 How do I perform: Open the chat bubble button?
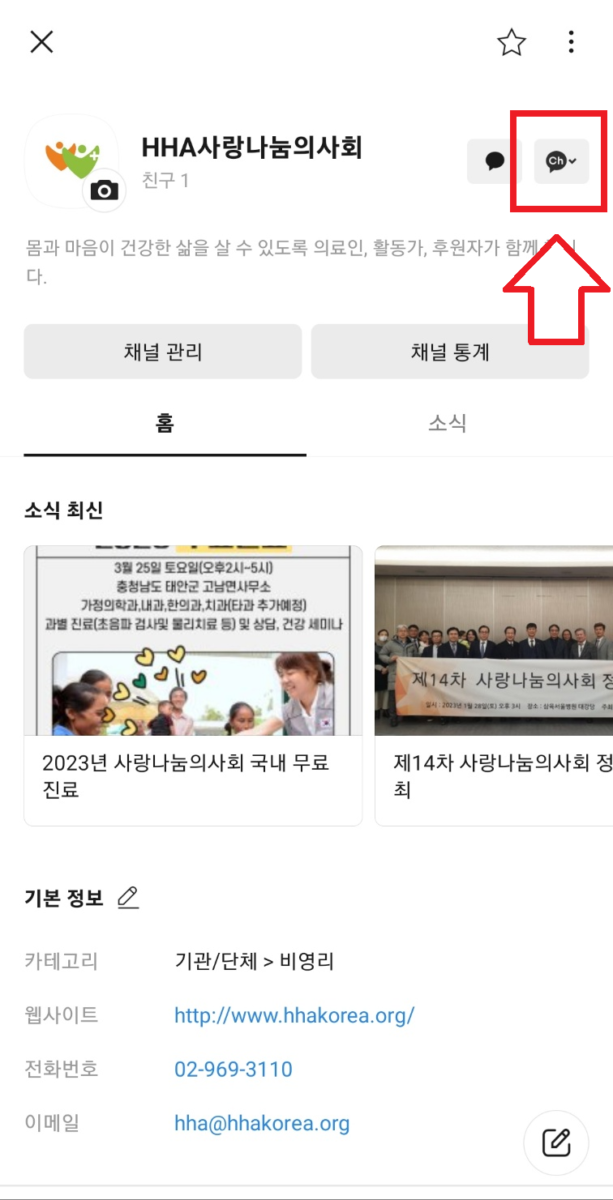(x=494, y=161)
